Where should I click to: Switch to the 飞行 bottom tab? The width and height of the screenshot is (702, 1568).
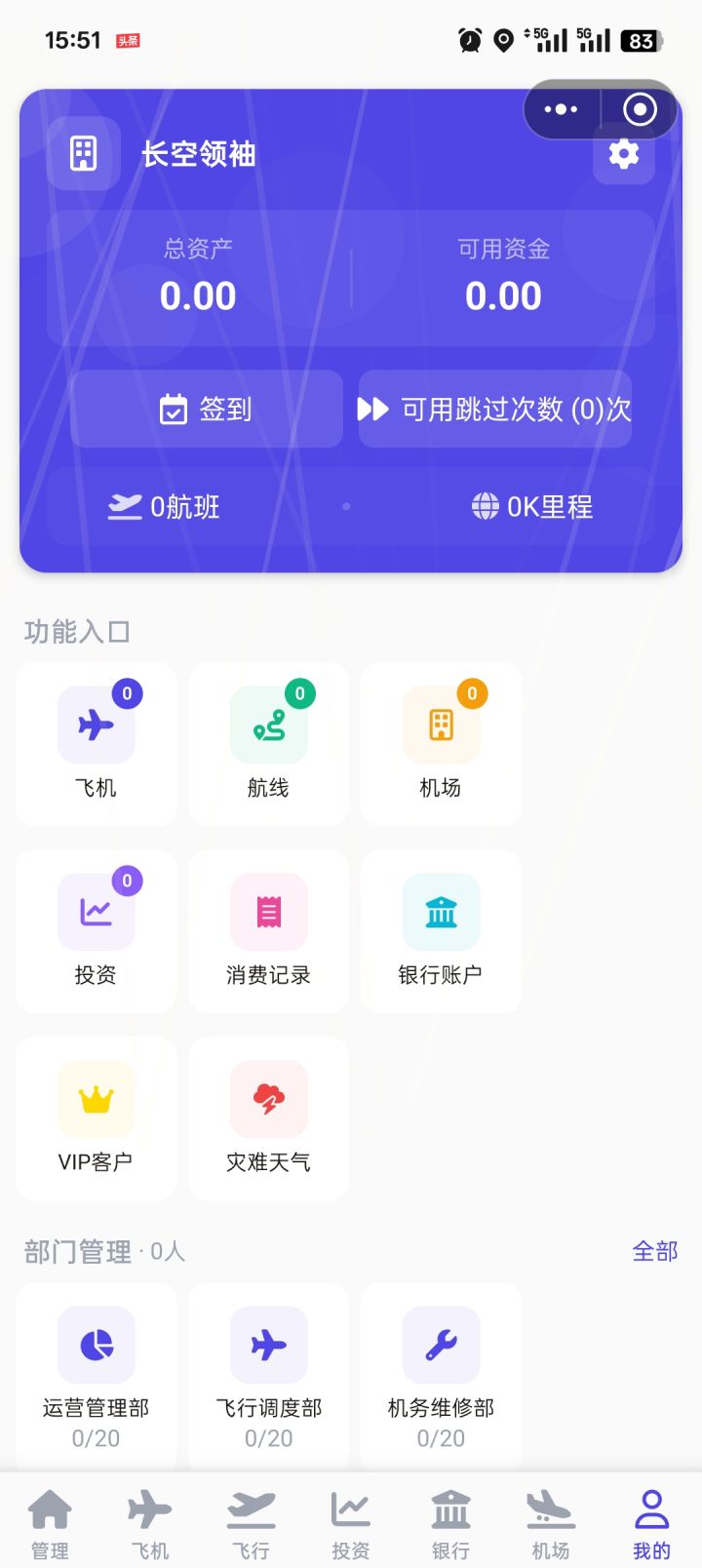(x=251, y=1521)
